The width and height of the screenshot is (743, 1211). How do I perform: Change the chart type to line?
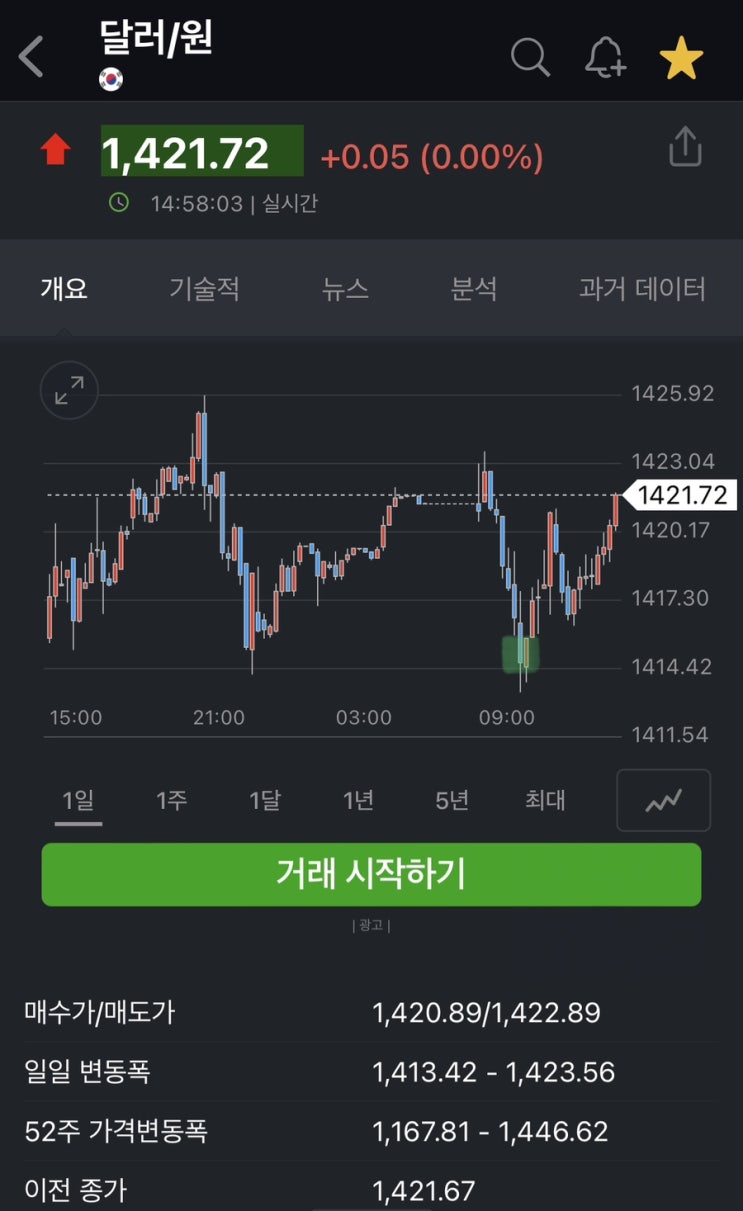(x=663, y=800)
